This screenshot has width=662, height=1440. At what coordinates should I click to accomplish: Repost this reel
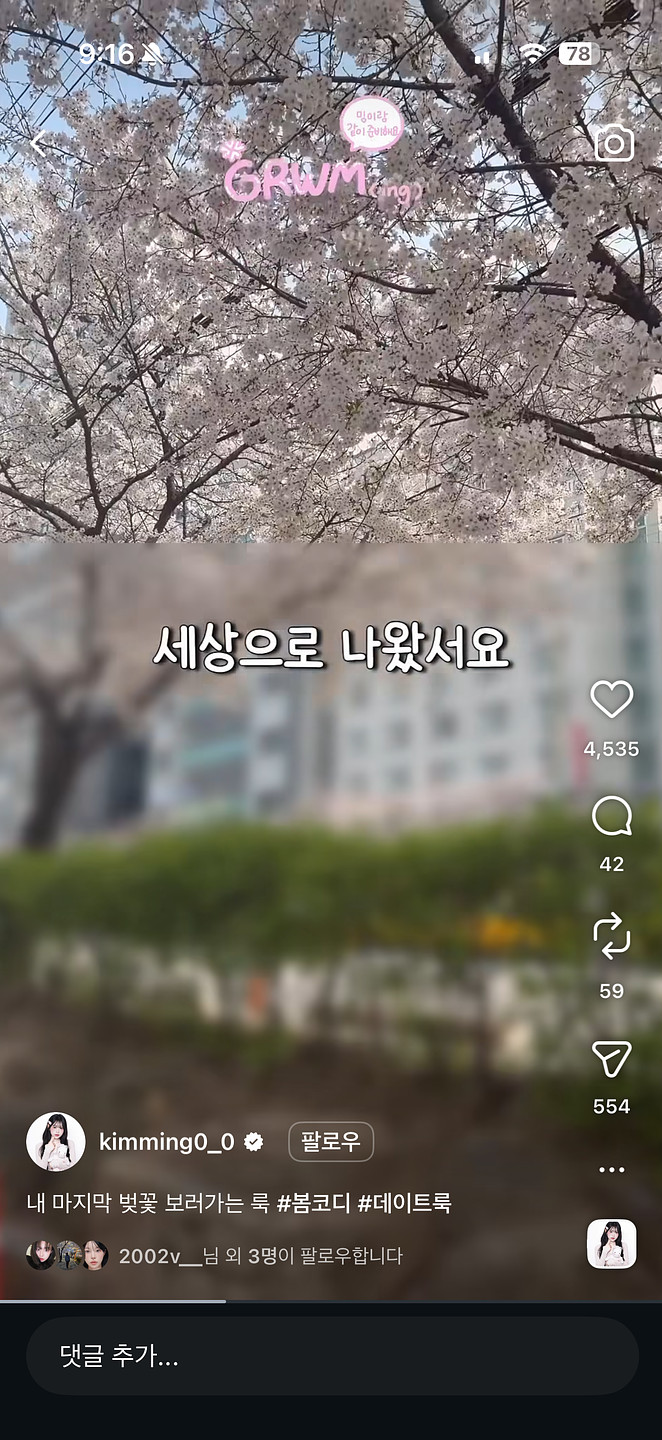(611, 938)
